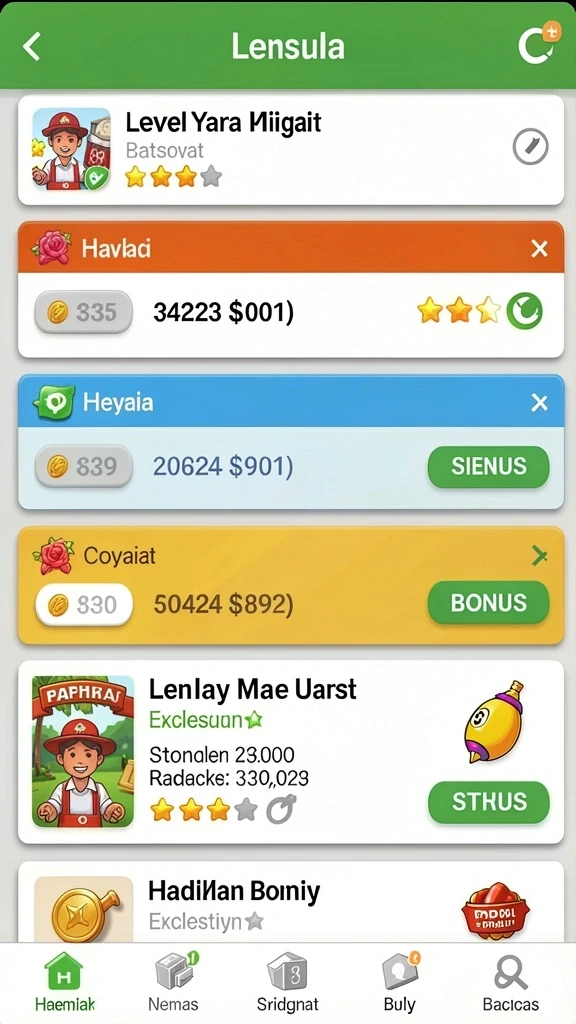Tap the 335 coin chip in Havladi
Viewport: 576px width, 1024px height.
pyautogui.click(x=83, y=312)
